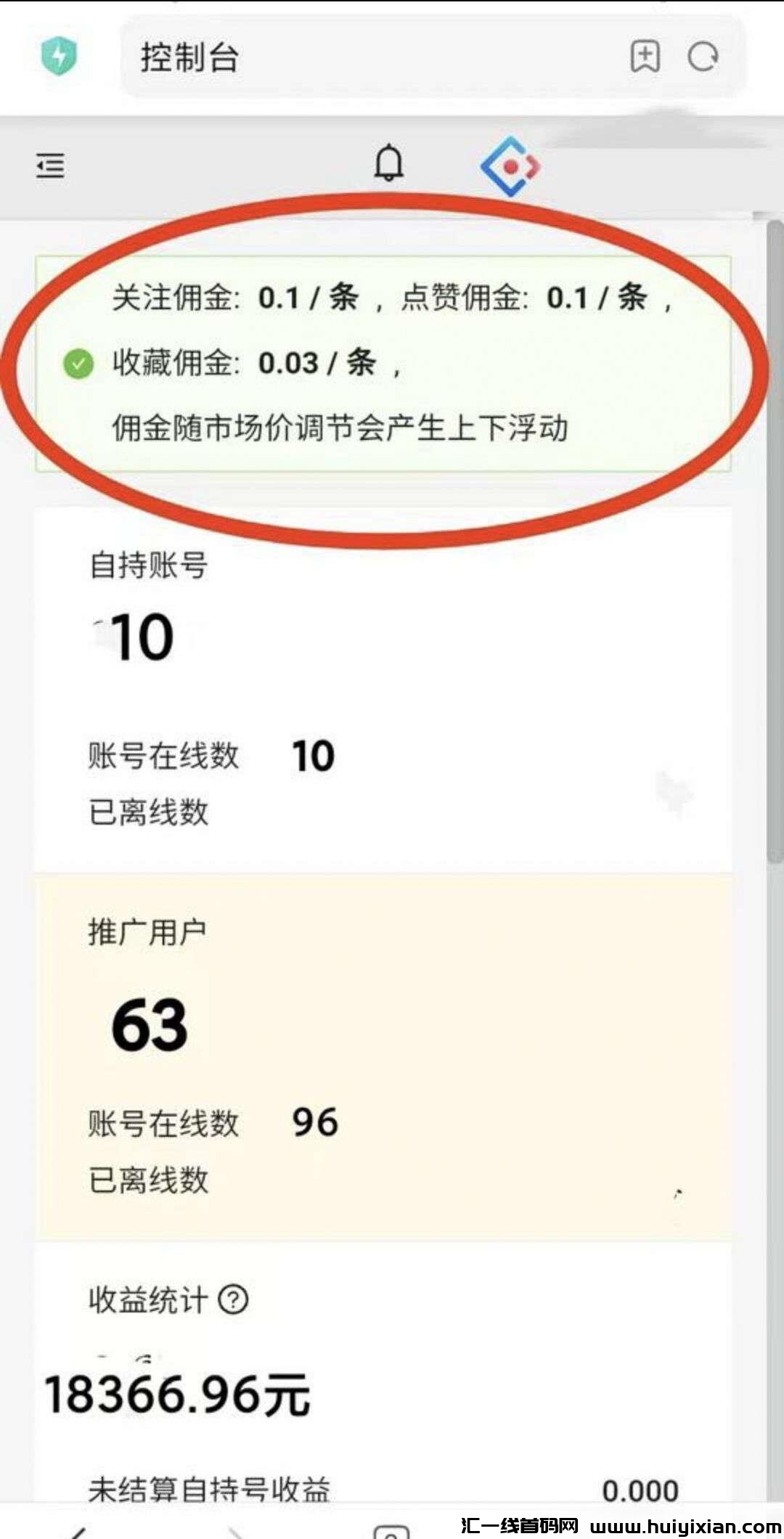Add this page to bookmarks
784x1539 pixels.
pos(645,57)
